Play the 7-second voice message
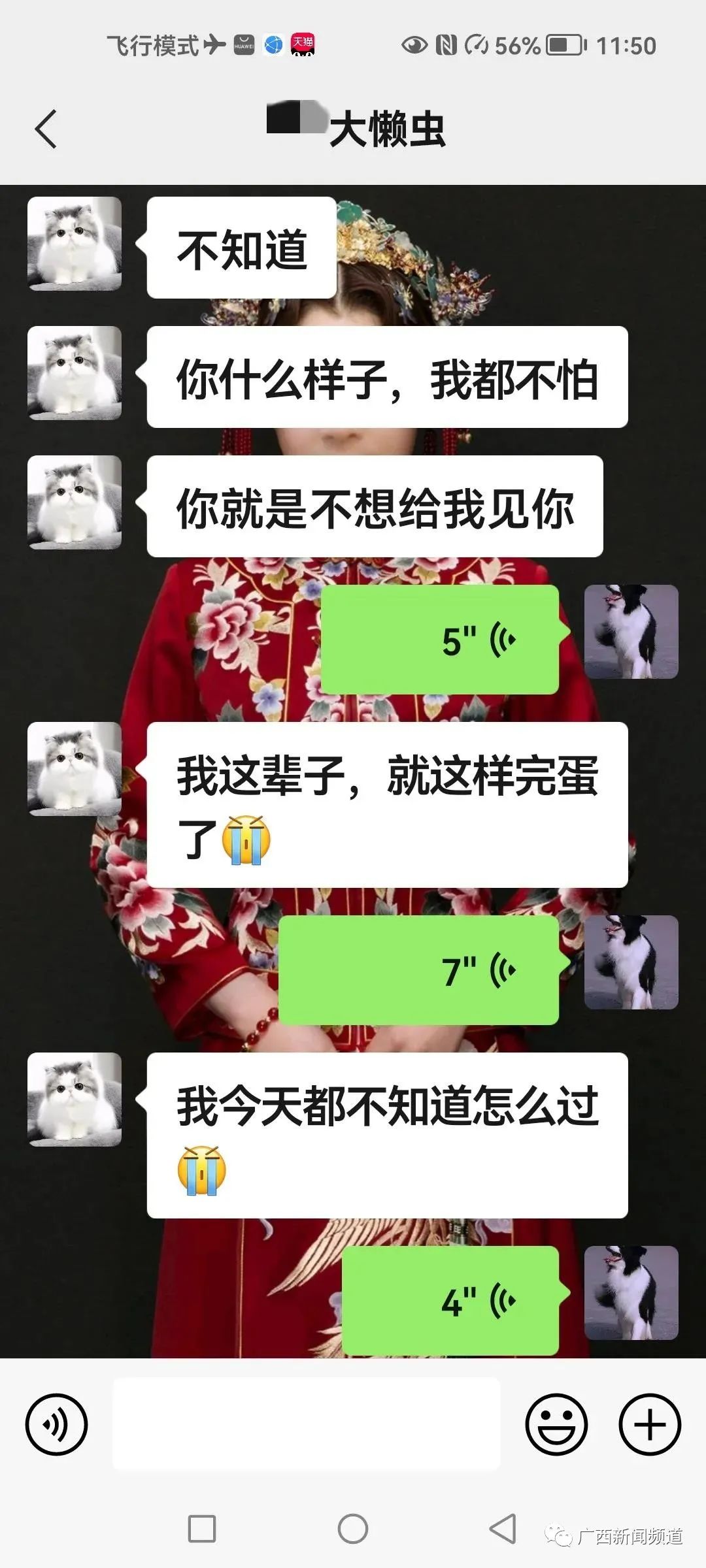The image size is (706, 1568). [419, 970]
